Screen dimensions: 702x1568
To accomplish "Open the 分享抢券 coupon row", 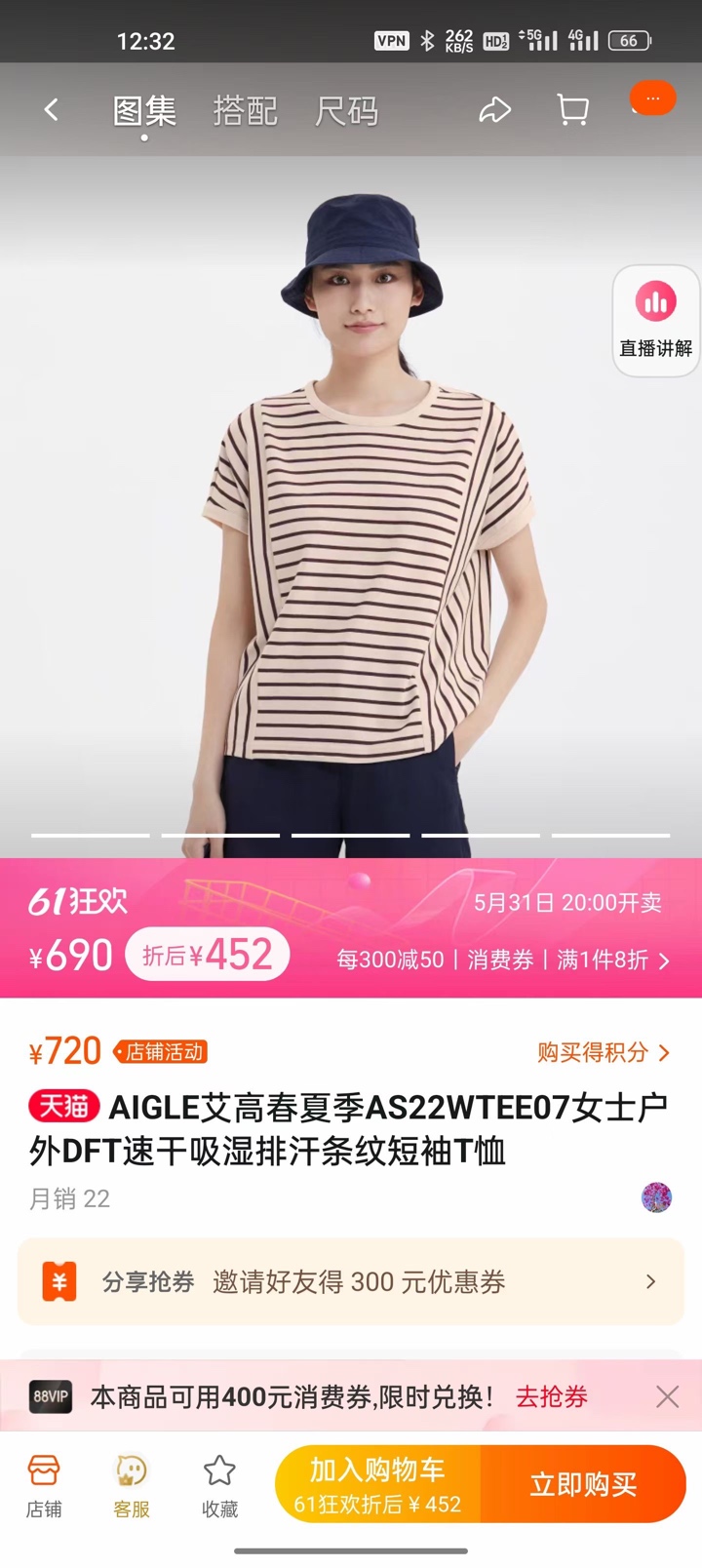I will [x=351, y=1281].
